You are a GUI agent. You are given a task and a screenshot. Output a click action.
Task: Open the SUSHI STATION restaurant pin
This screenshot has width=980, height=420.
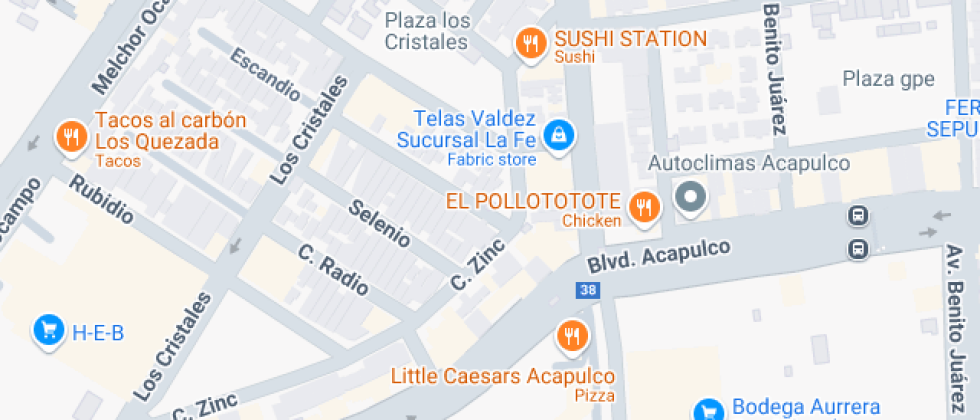[531, 44]
